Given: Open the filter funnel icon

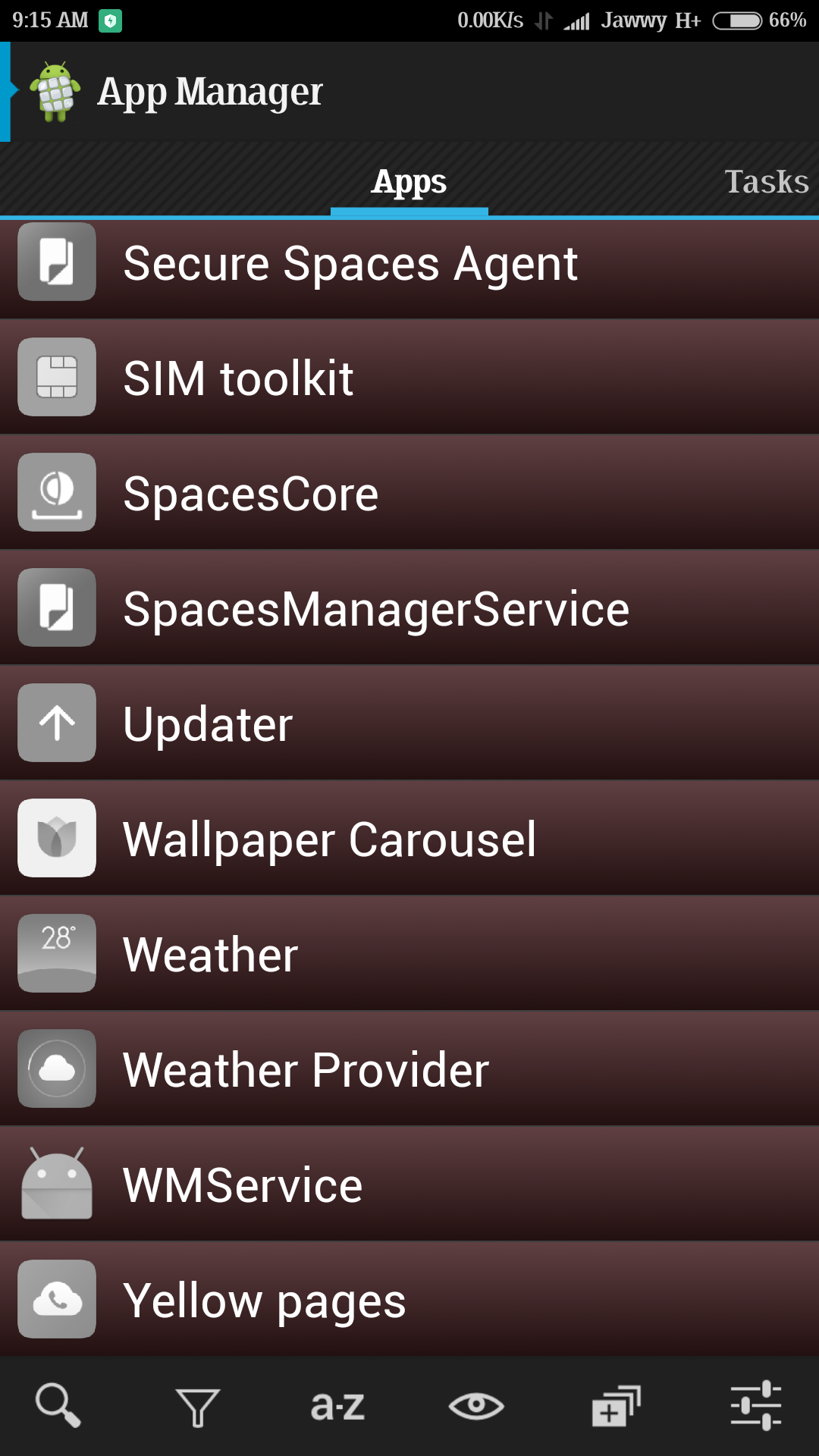Looking at the screenshot, I should tap(198, 1407).
